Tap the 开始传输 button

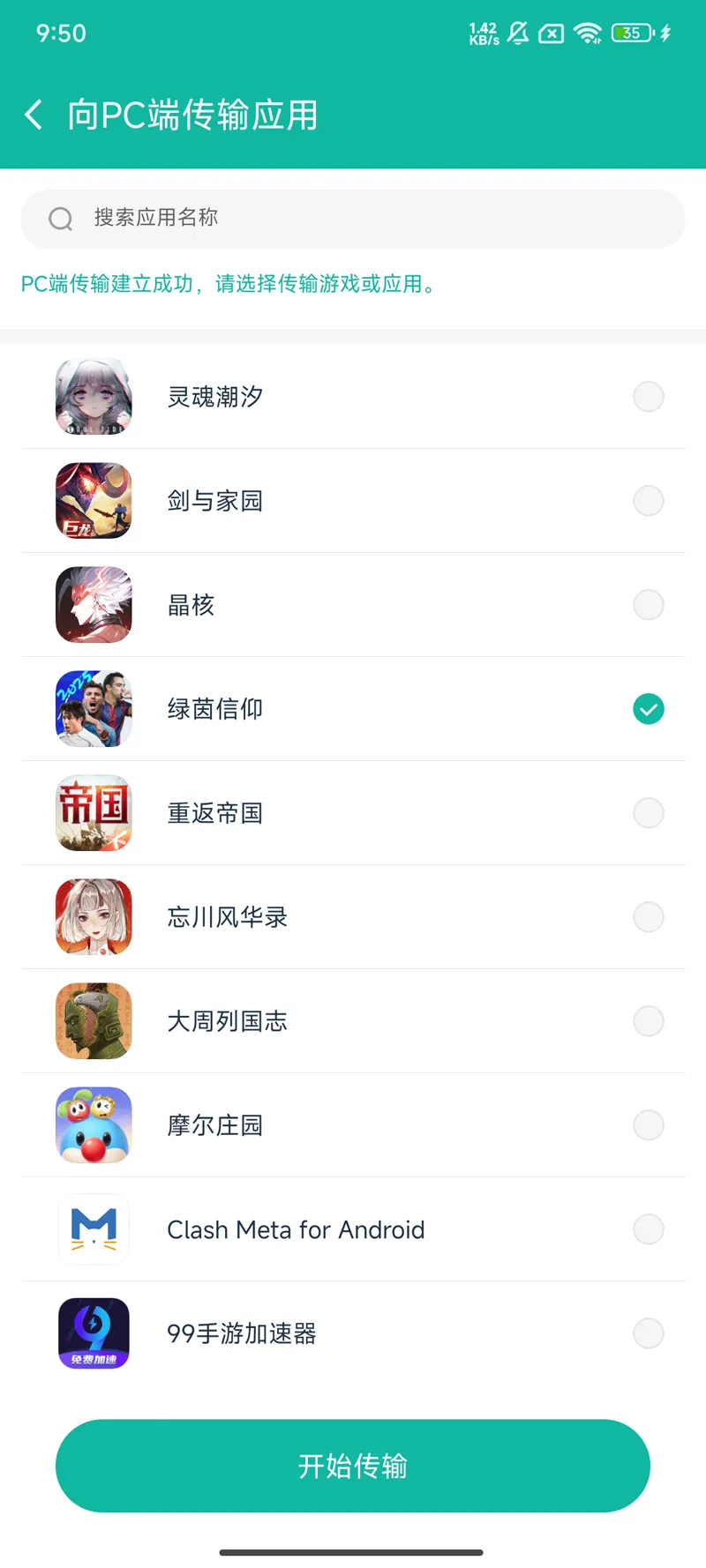[x=353, y=1466]
